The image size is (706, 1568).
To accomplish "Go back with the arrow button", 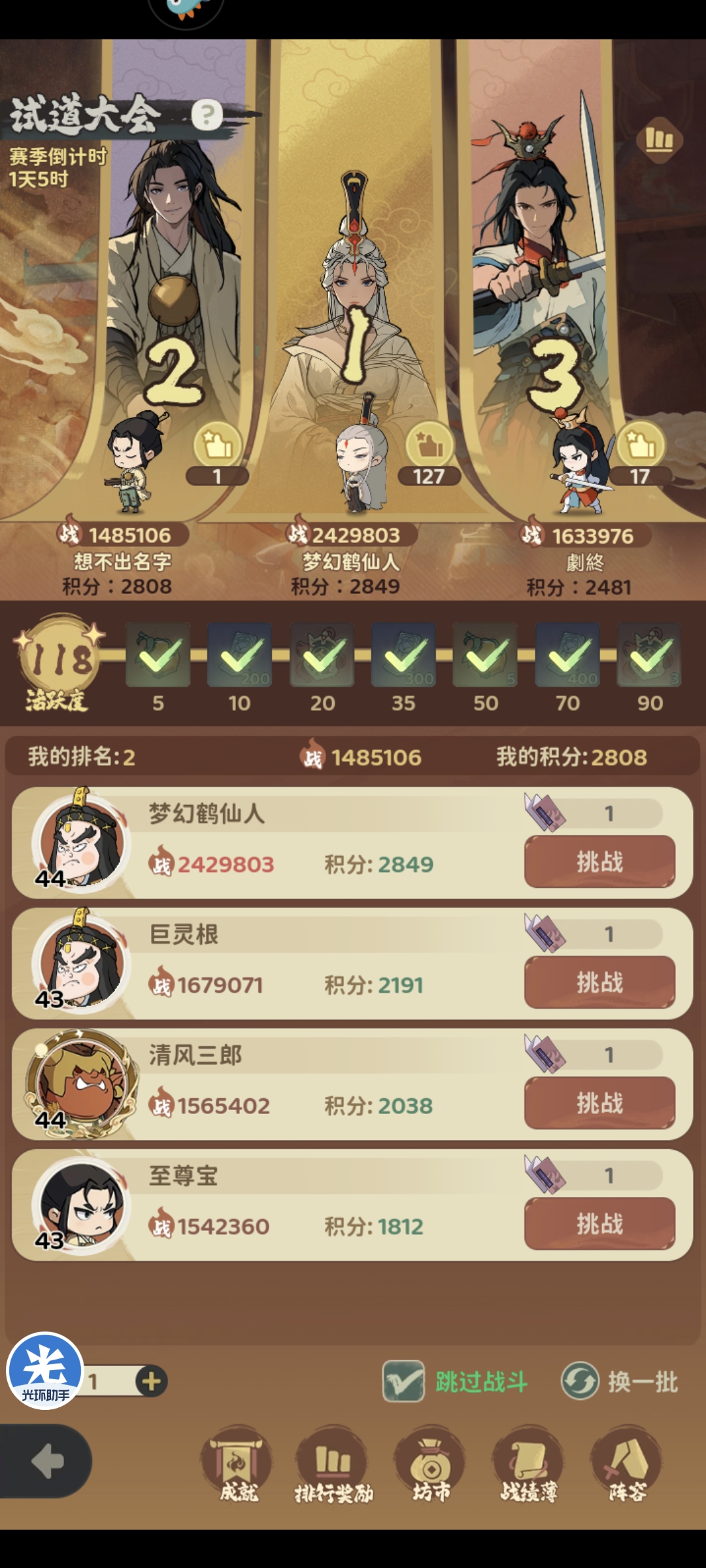I will click(x=46, y=1461).
